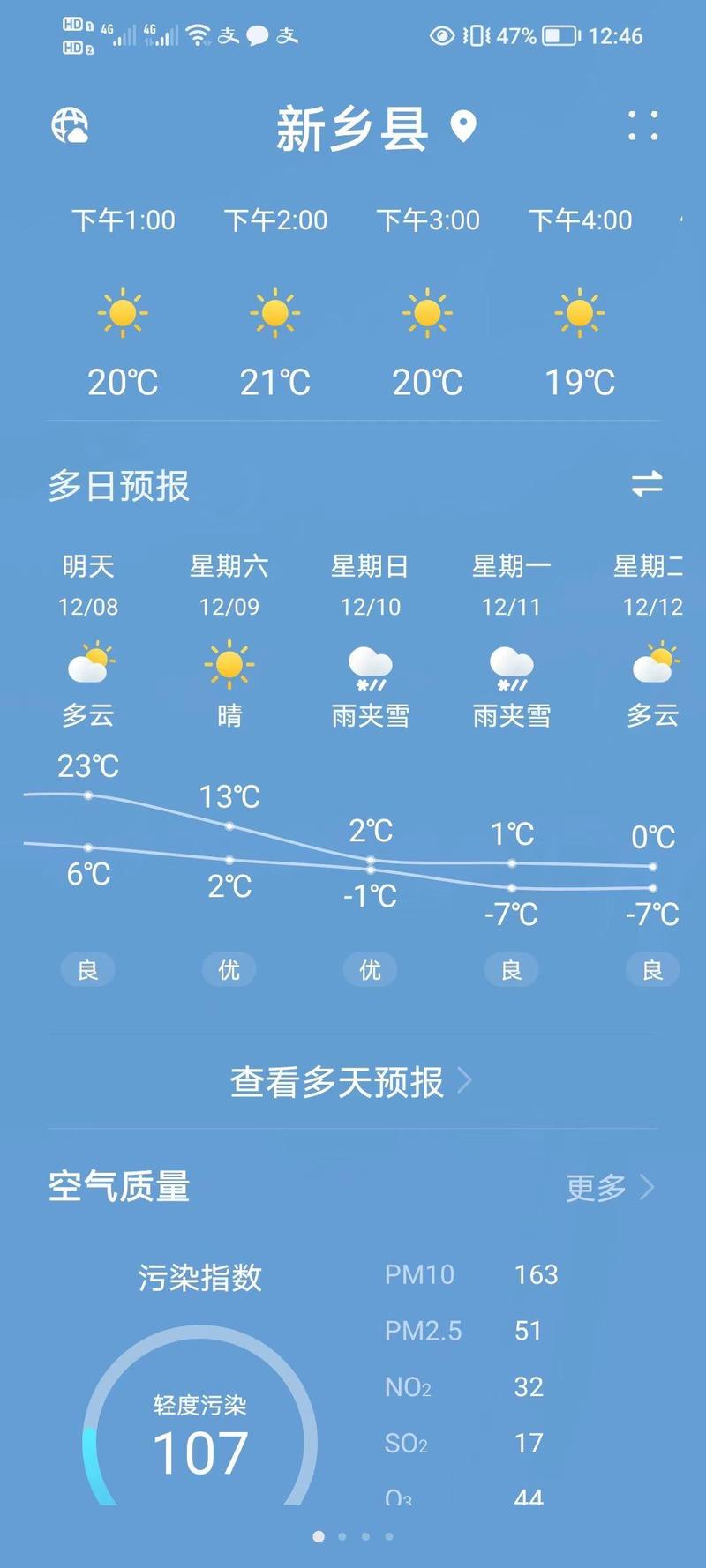Viewport: 706px width, 1568px height.
Task: Expand 查看多天预报 via its chevron
Action: pyautogui.click(x=464, y=1081)
